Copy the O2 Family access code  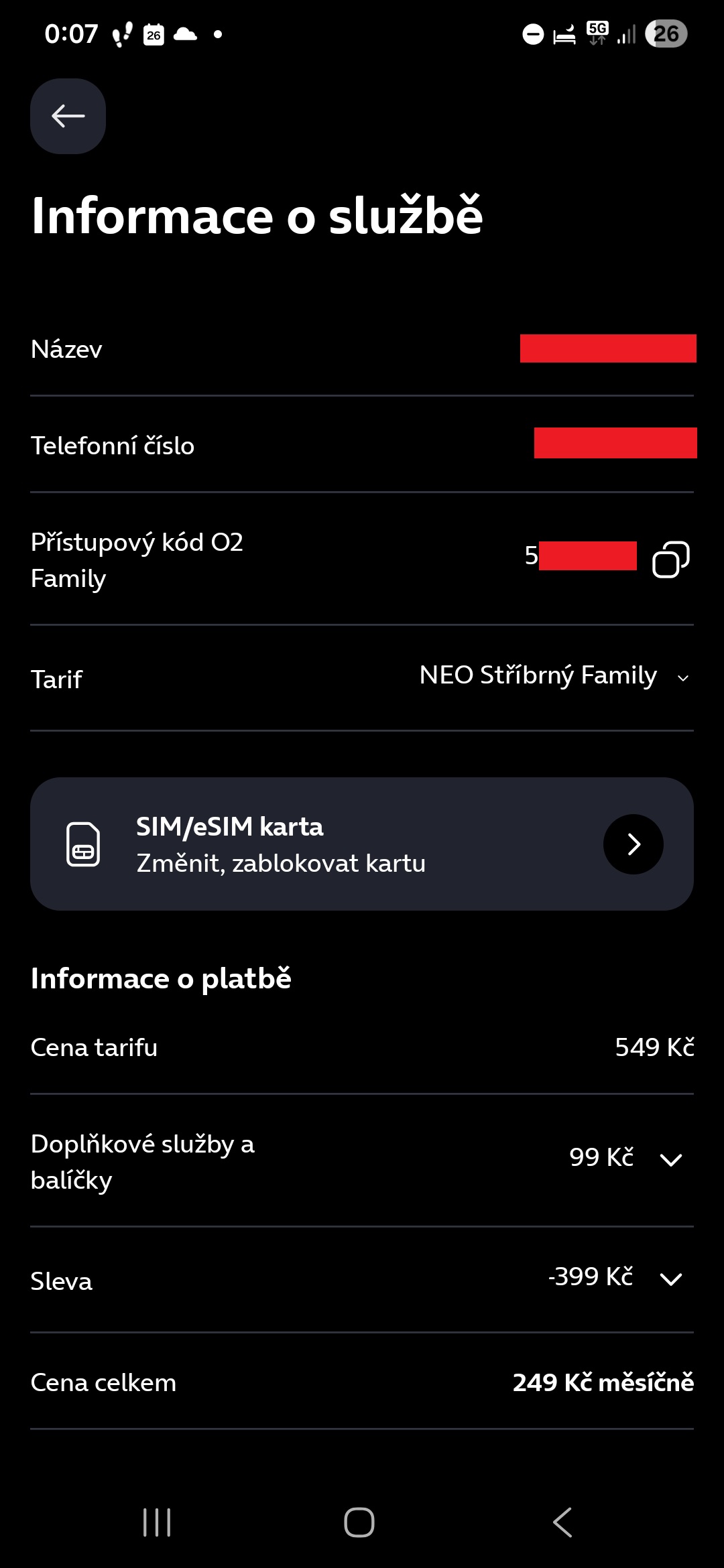[x=670, y=559]
